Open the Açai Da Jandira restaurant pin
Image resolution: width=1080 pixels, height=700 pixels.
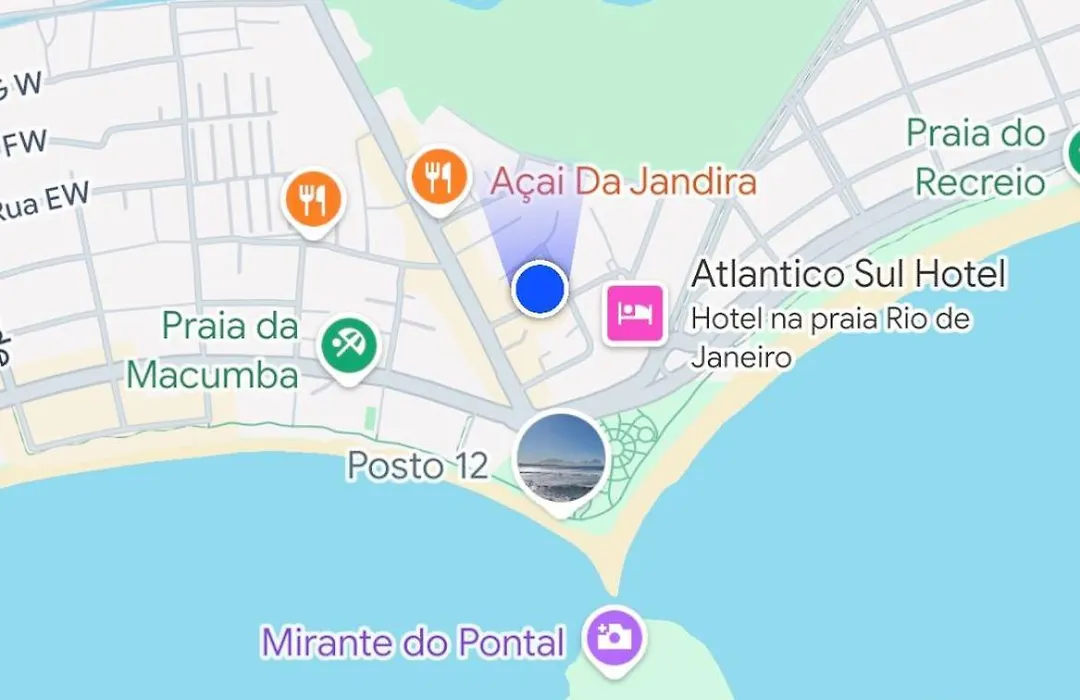click(x=438, y=178)
